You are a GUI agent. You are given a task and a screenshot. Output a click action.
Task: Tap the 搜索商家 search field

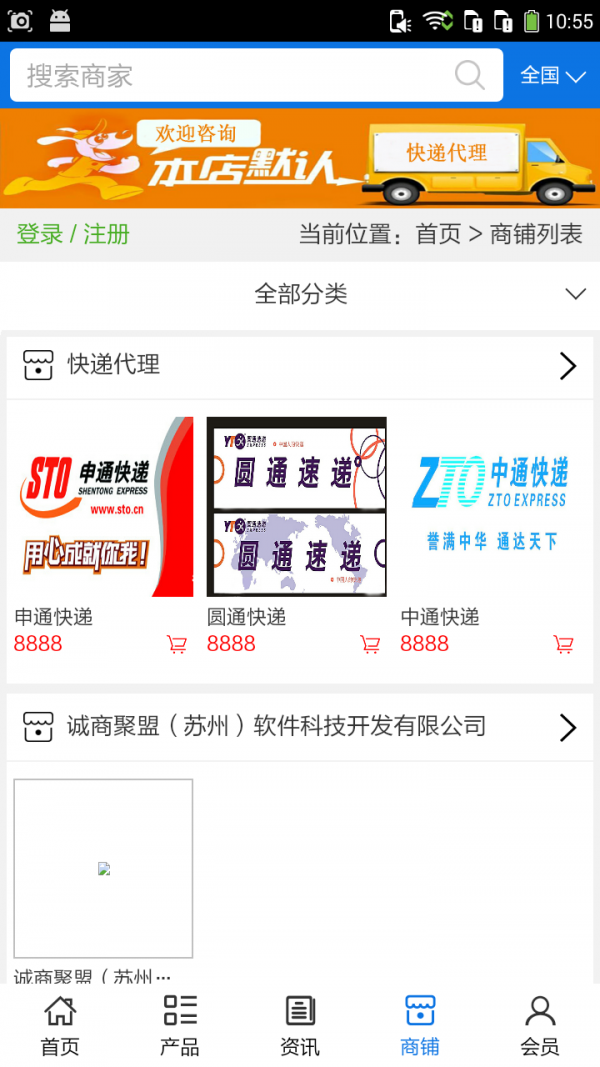[x=230, y=76]
